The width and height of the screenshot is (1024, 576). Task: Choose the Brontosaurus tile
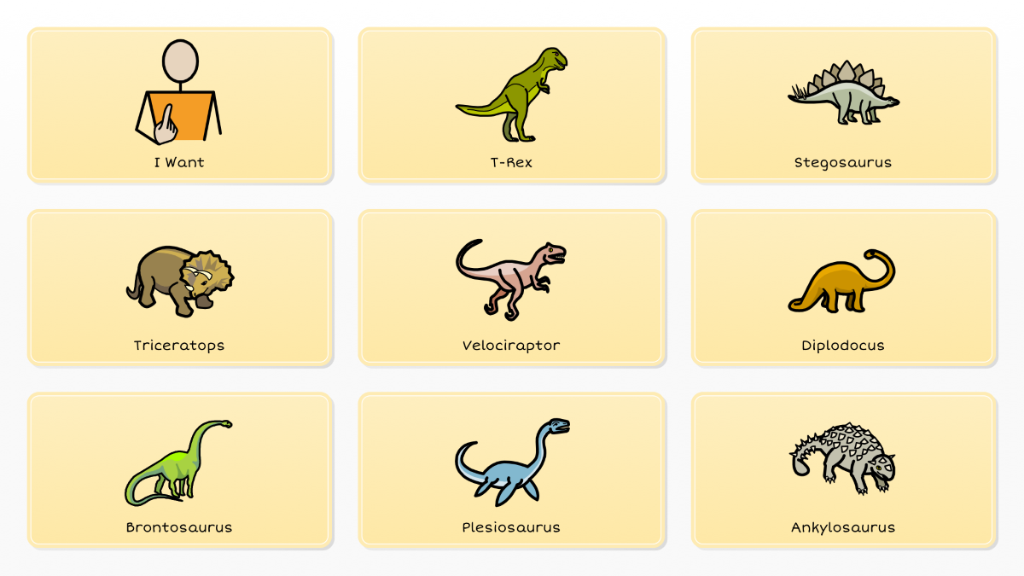(x=179, y=470)
